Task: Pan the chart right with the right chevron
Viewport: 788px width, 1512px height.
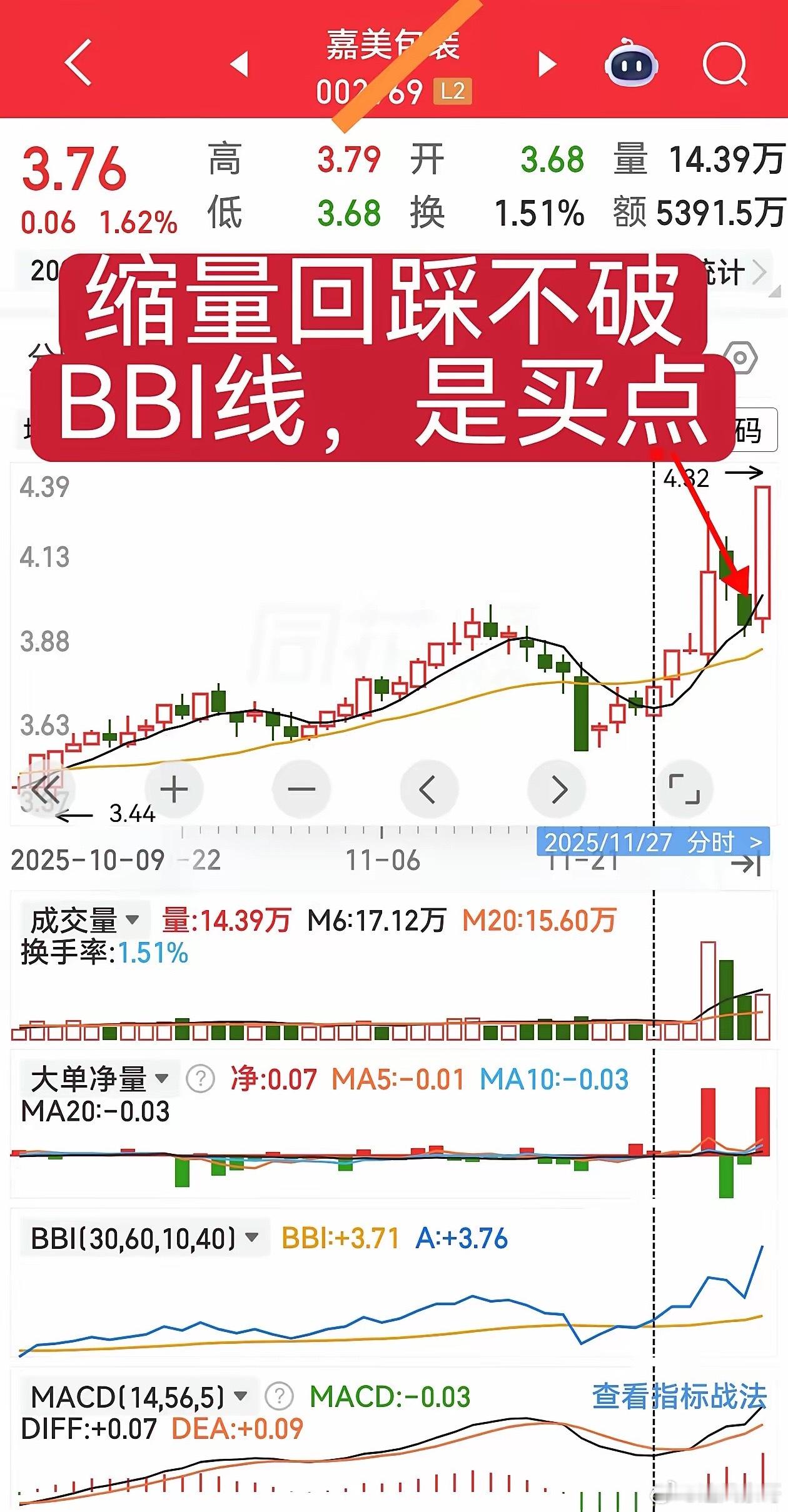Action: [557, 789]
